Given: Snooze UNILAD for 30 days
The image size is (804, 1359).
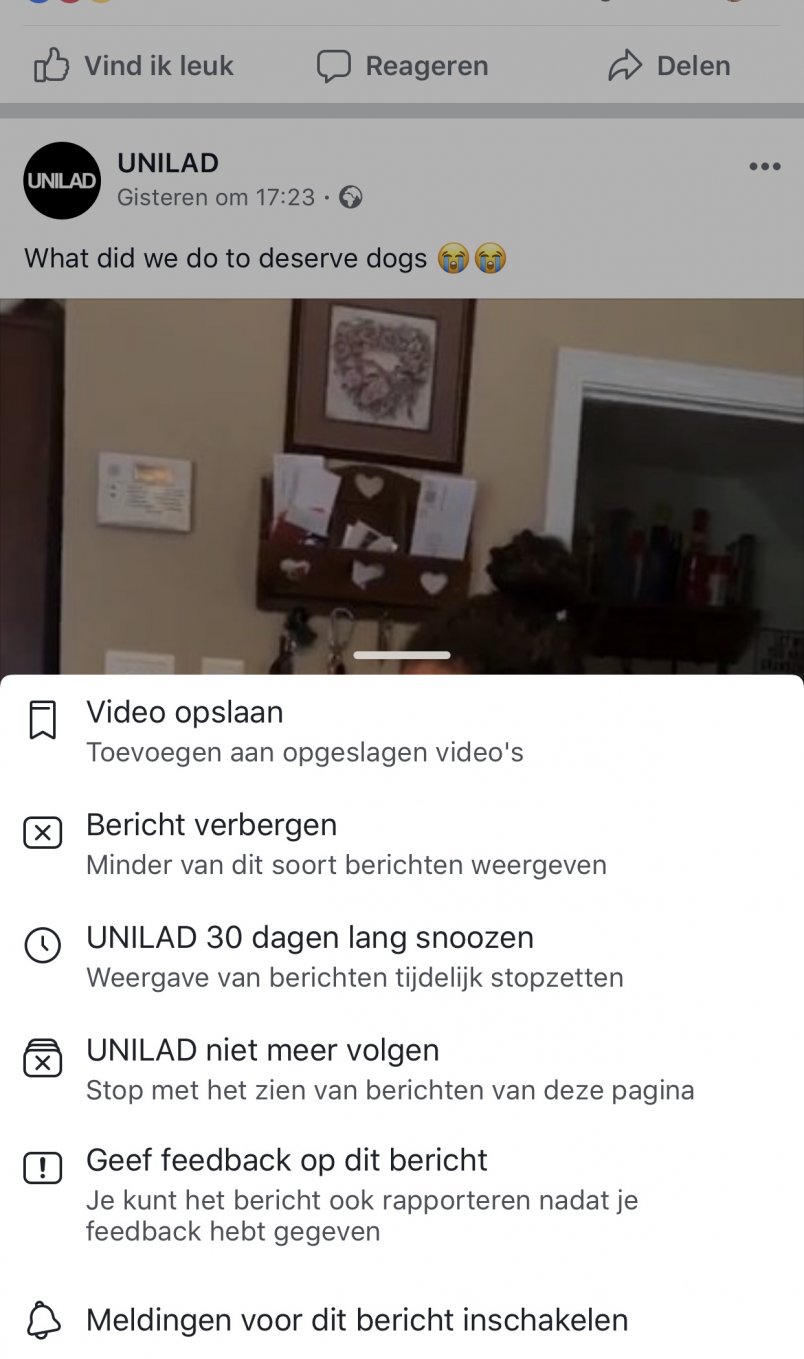Looking at the screenshot, I should 309,939.
